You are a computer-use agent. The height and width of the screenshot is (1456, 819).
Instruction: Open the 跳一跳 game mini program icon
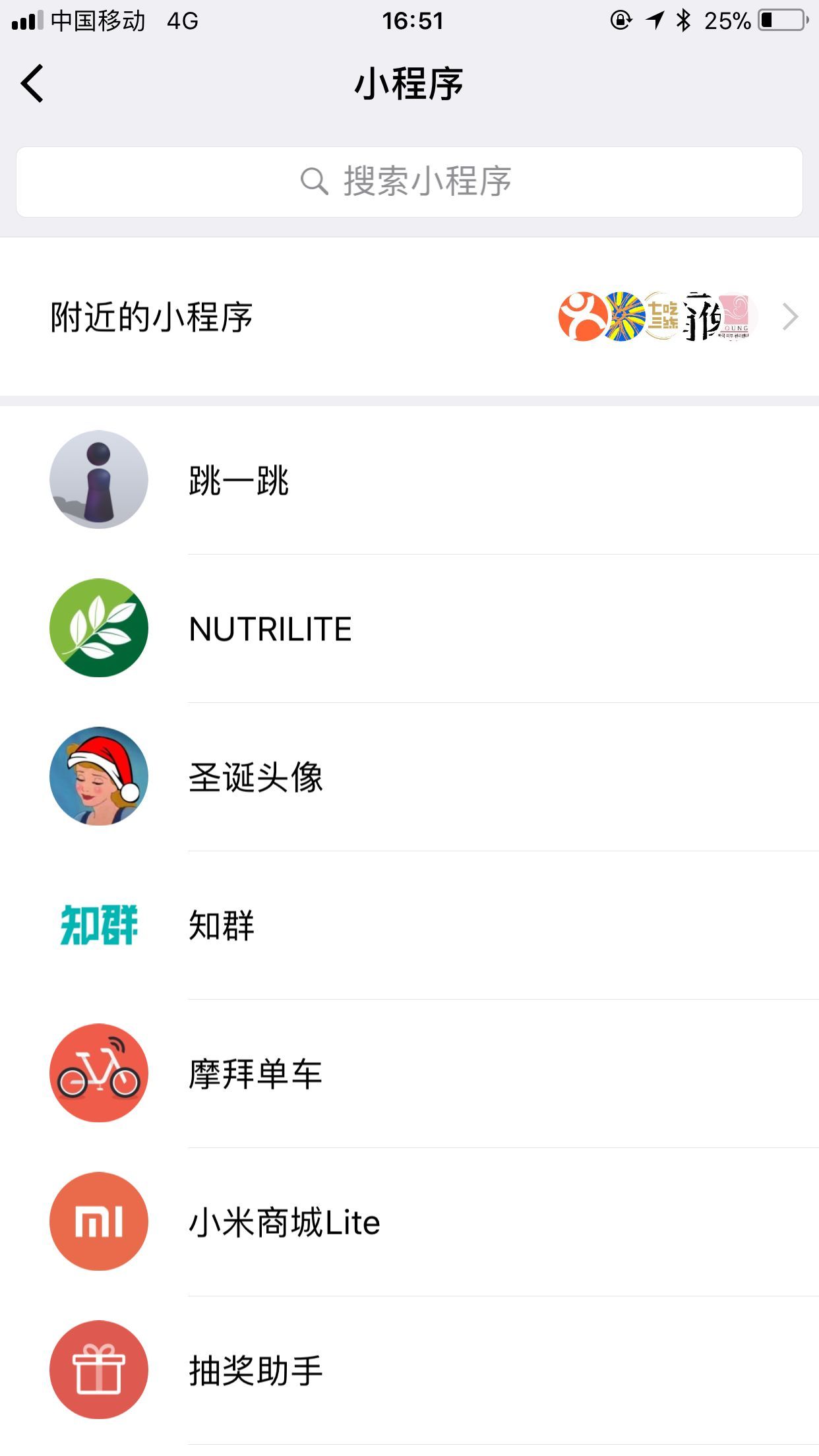(98, 479)
